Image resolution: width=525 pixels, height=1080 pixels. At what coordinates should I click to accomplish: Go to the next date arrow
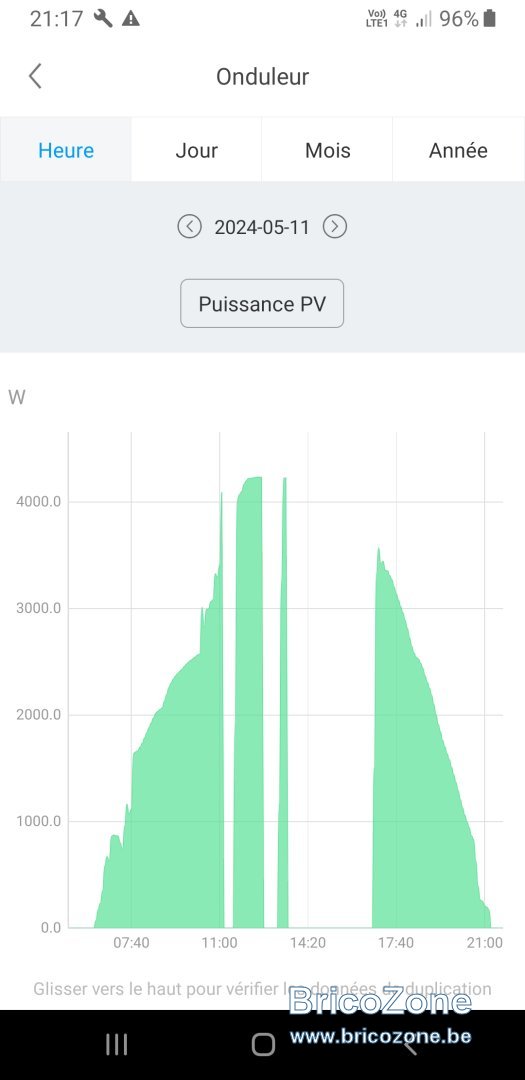[335, 226]
